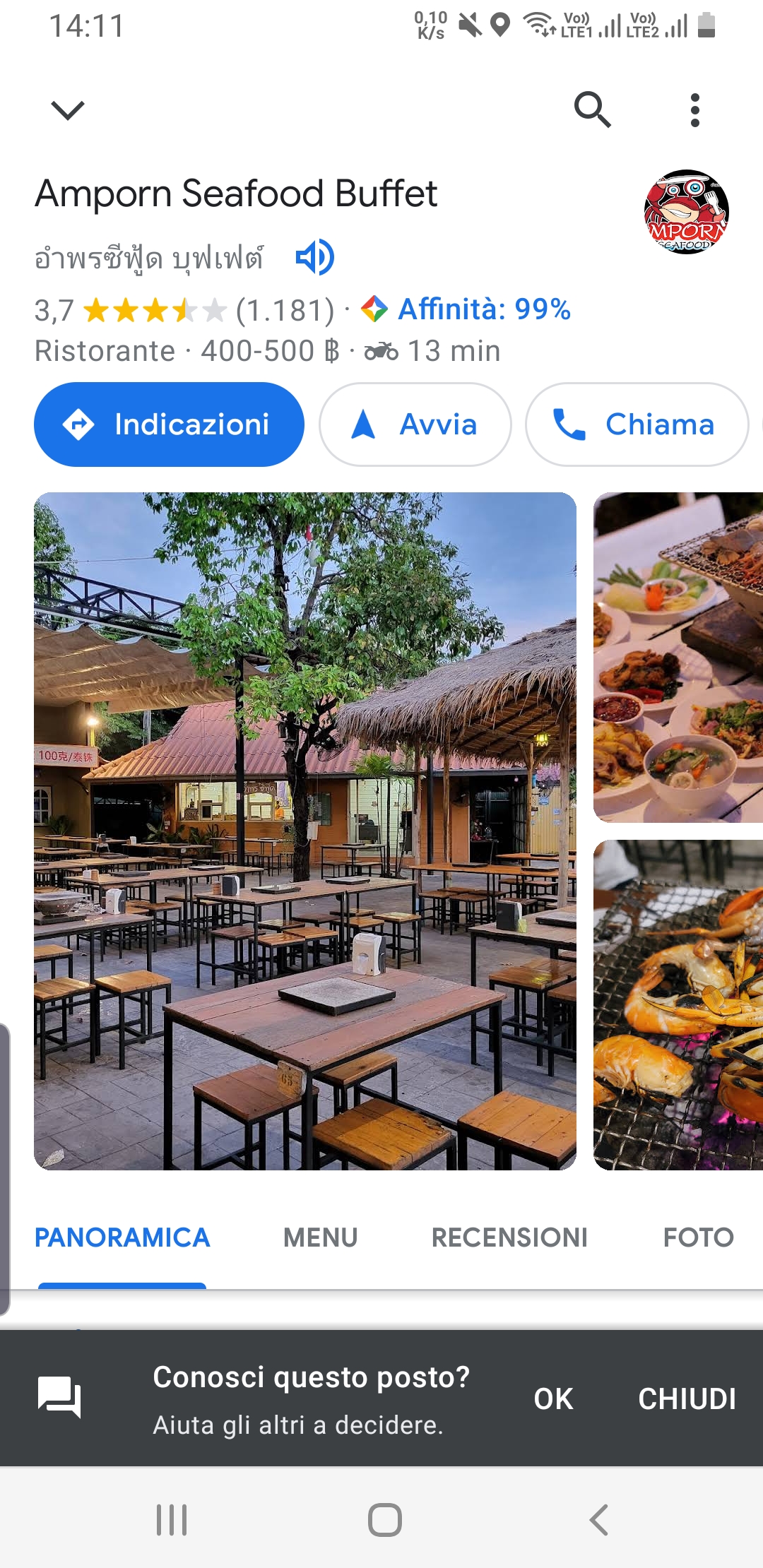
Task: Dismiss the banner with Chiudi
Action: click(x=687, y=1398)
